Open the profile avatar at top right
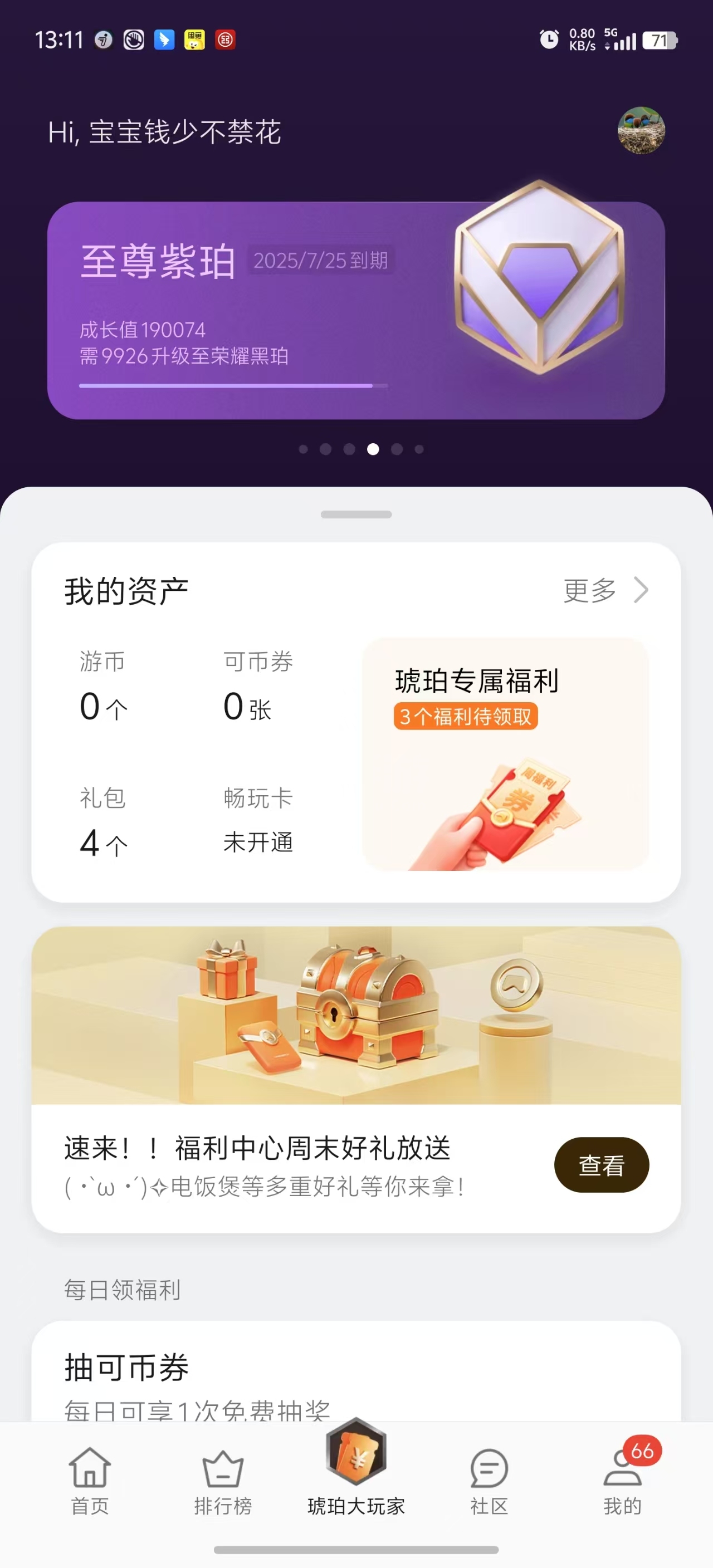Viewport: 713px width, 1568px height. tap(641, 131)
